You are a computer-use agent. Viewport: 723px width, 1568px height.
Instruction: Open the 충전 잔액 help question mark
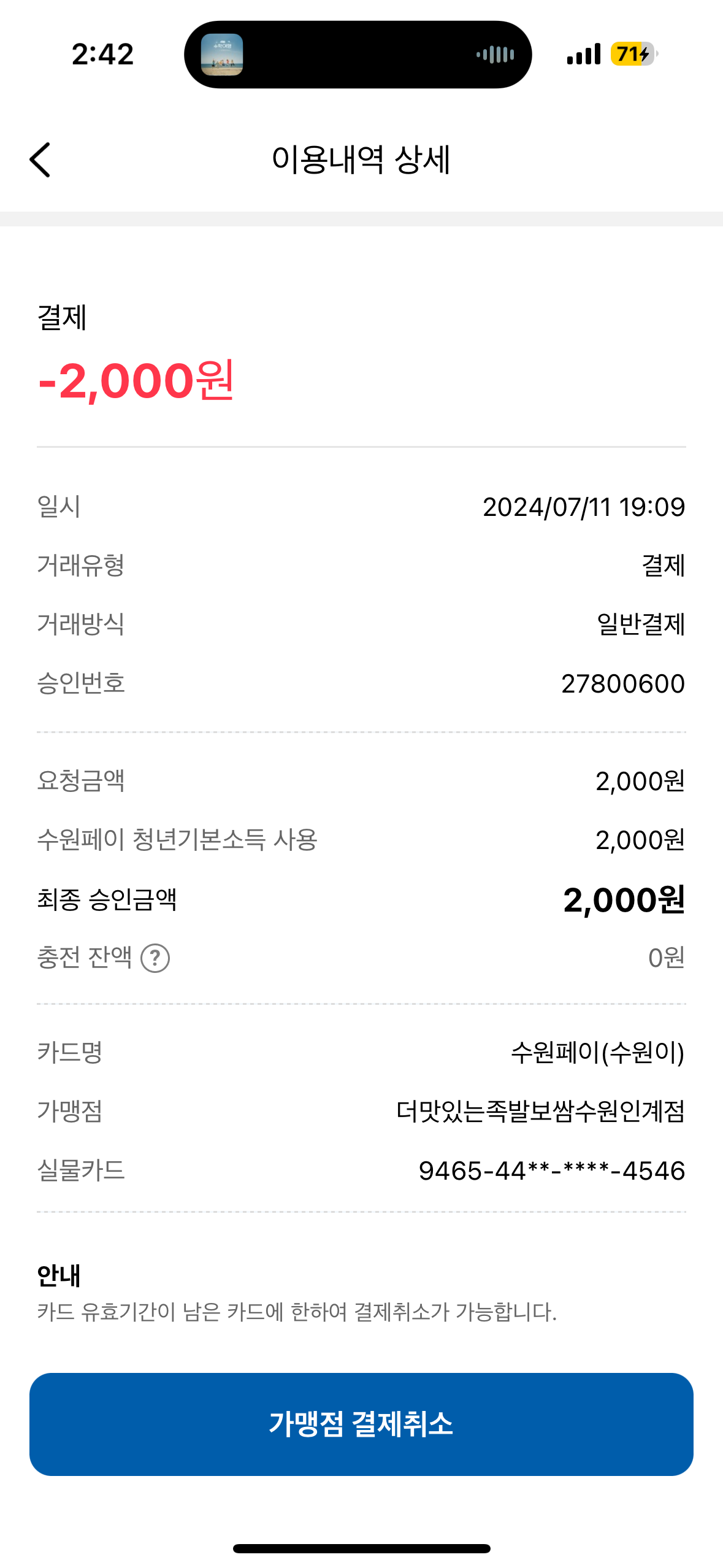[x=155, y=958]
